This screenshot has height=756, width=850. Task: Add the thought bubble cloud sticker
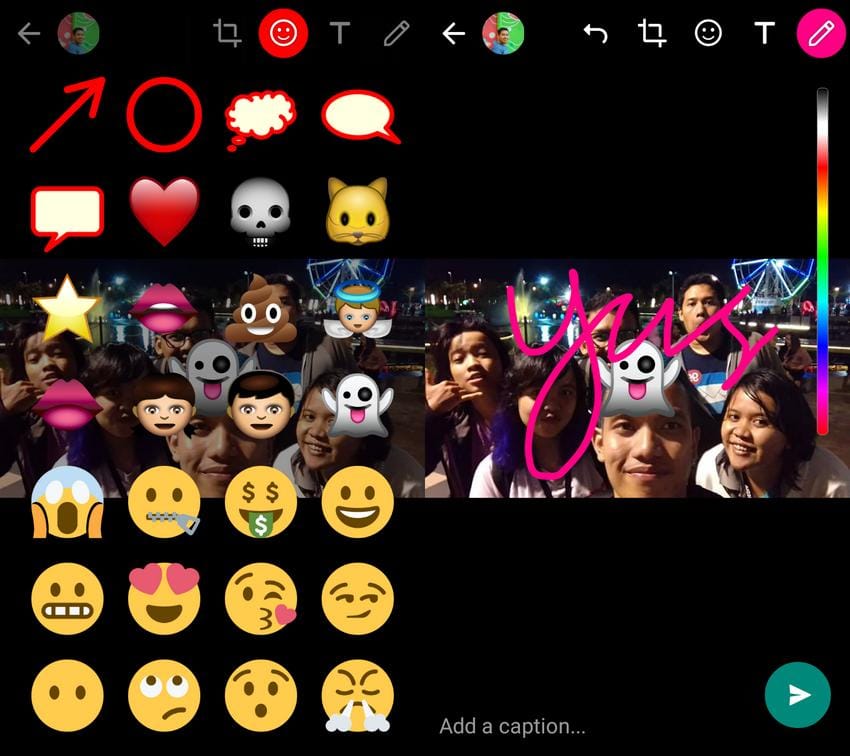260,117
